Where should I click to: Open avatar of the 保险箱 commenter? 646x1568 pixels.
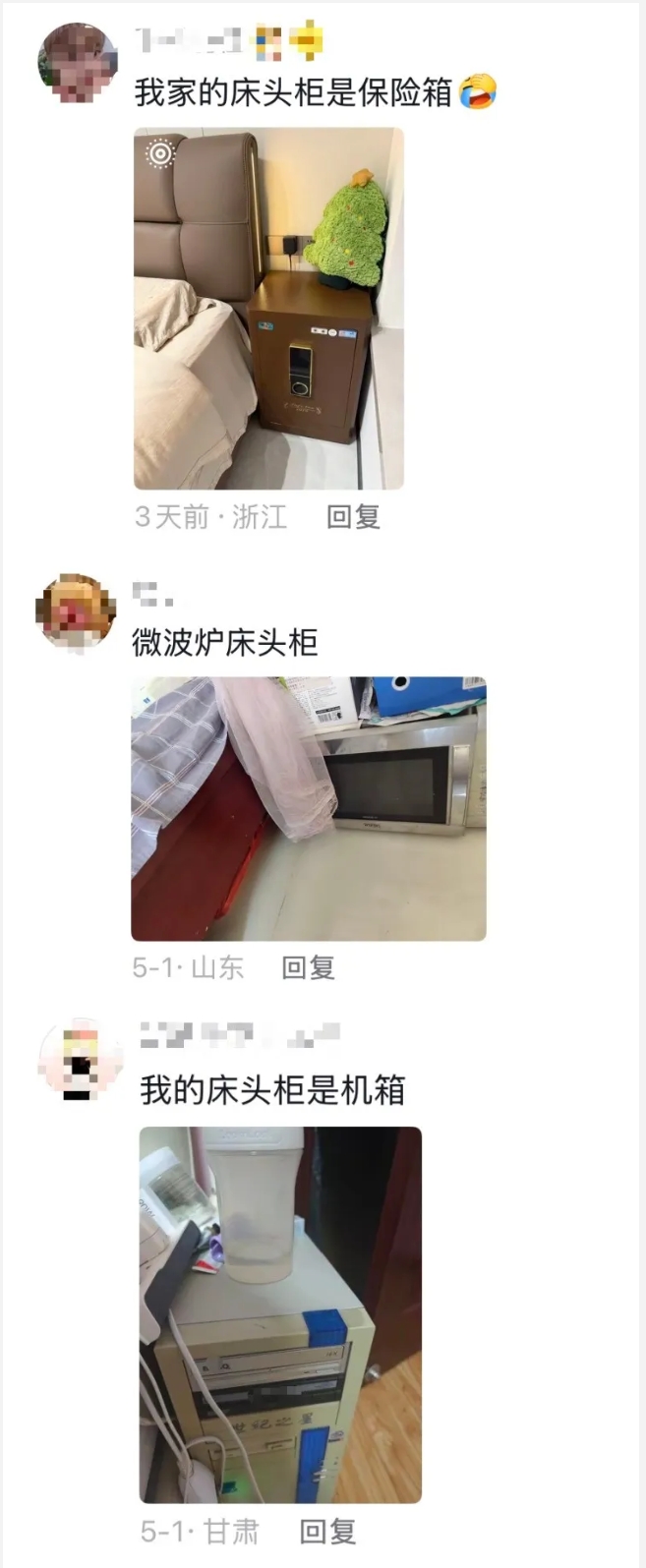tap(77, 63)
